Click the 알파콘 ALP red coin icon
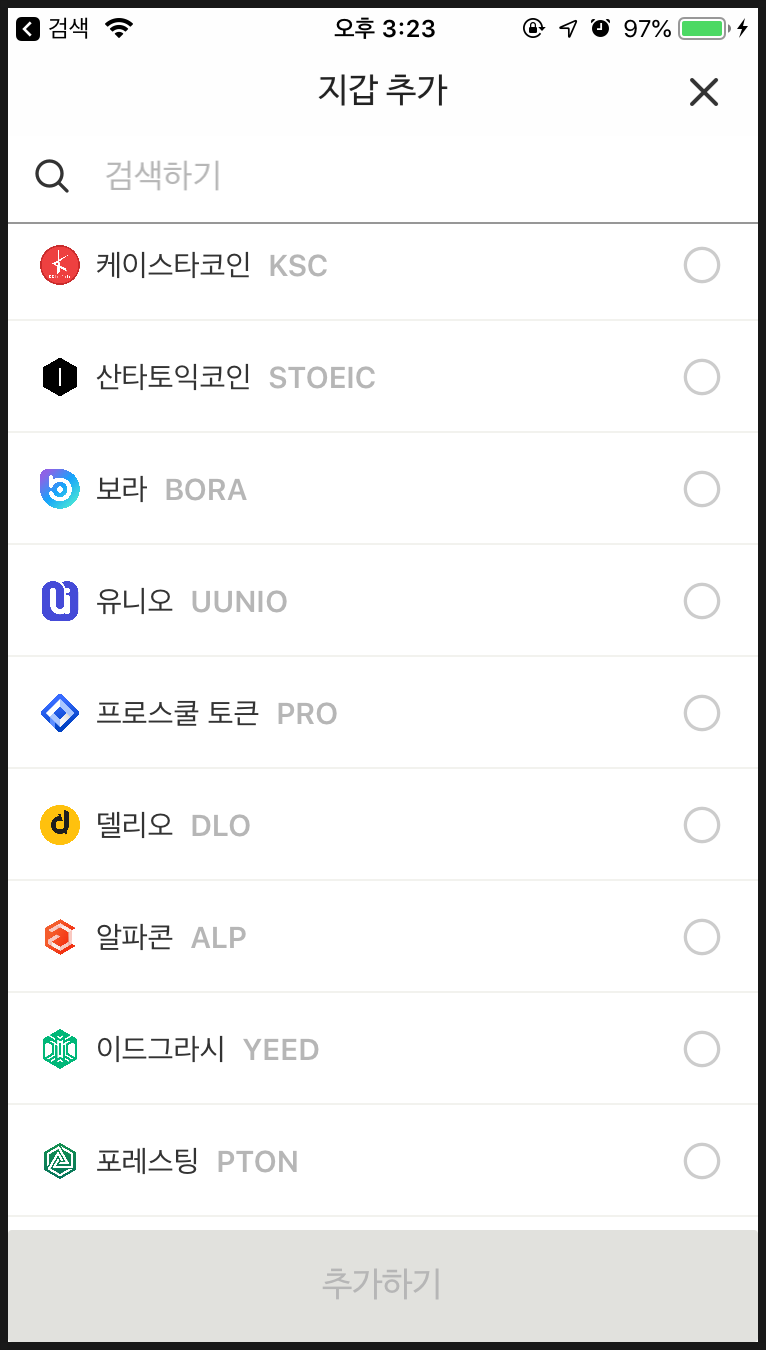 58,937
